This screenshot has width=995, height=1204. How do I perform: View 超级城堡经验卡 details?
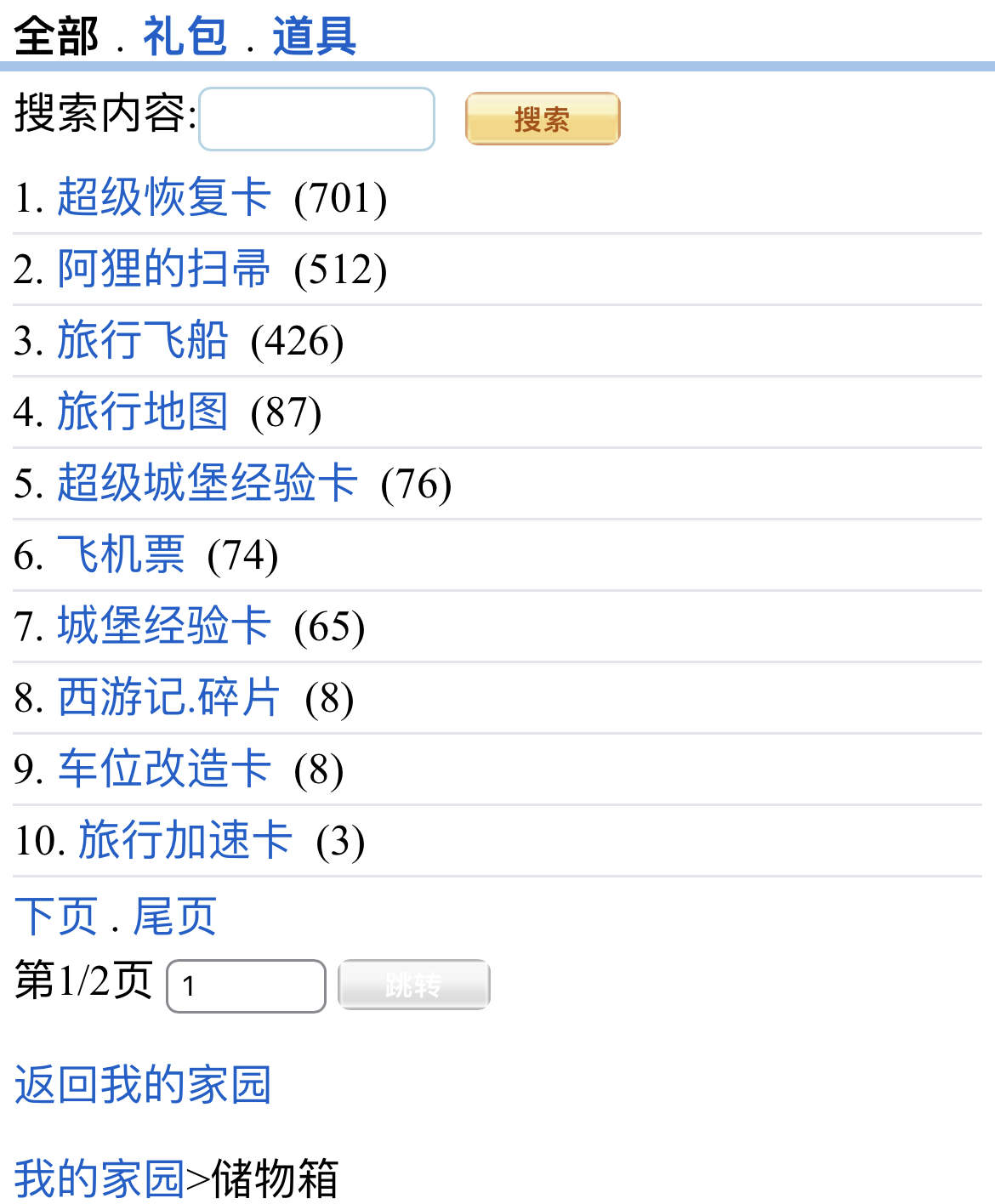(208, 483)
